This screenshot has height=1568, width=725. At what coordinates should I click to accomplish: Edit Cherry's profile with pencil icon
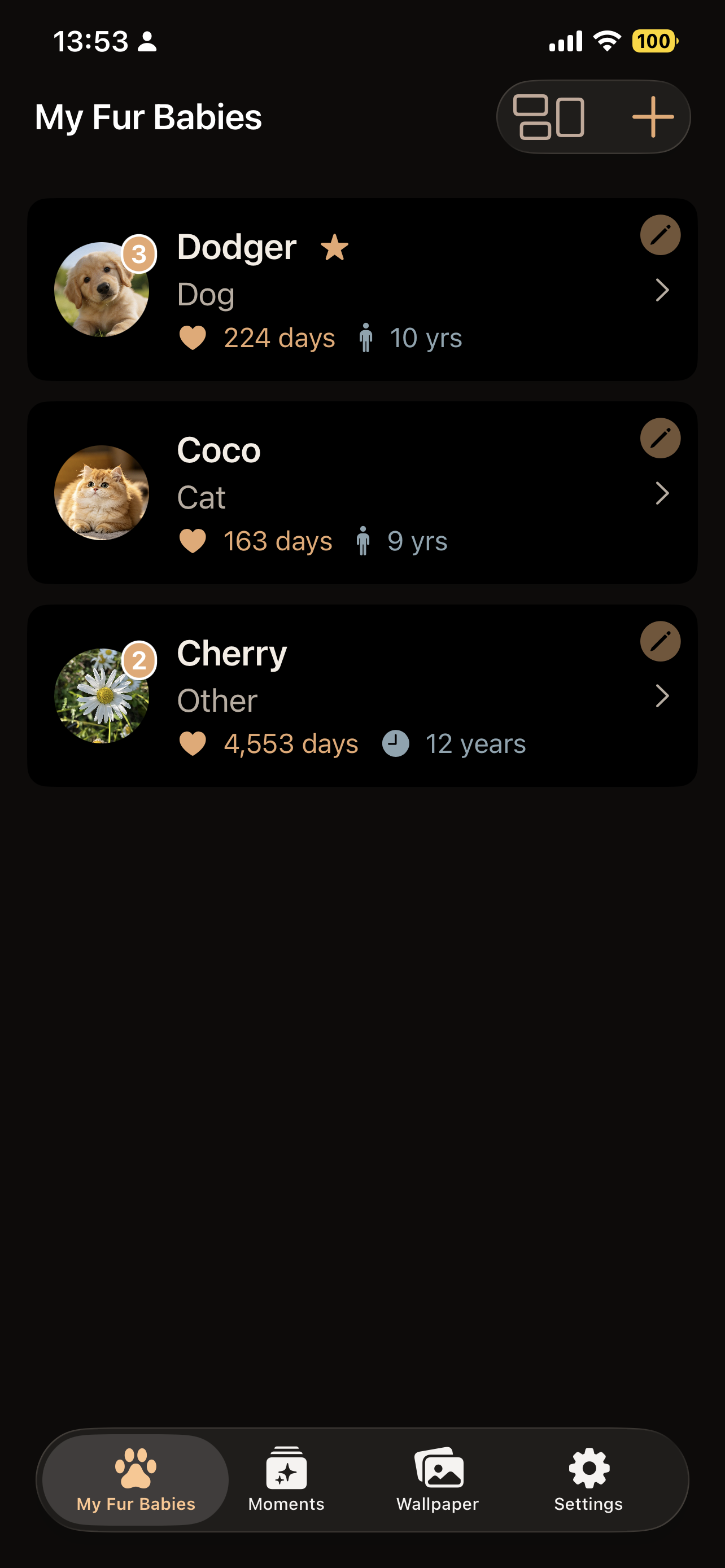click(660, 642)
